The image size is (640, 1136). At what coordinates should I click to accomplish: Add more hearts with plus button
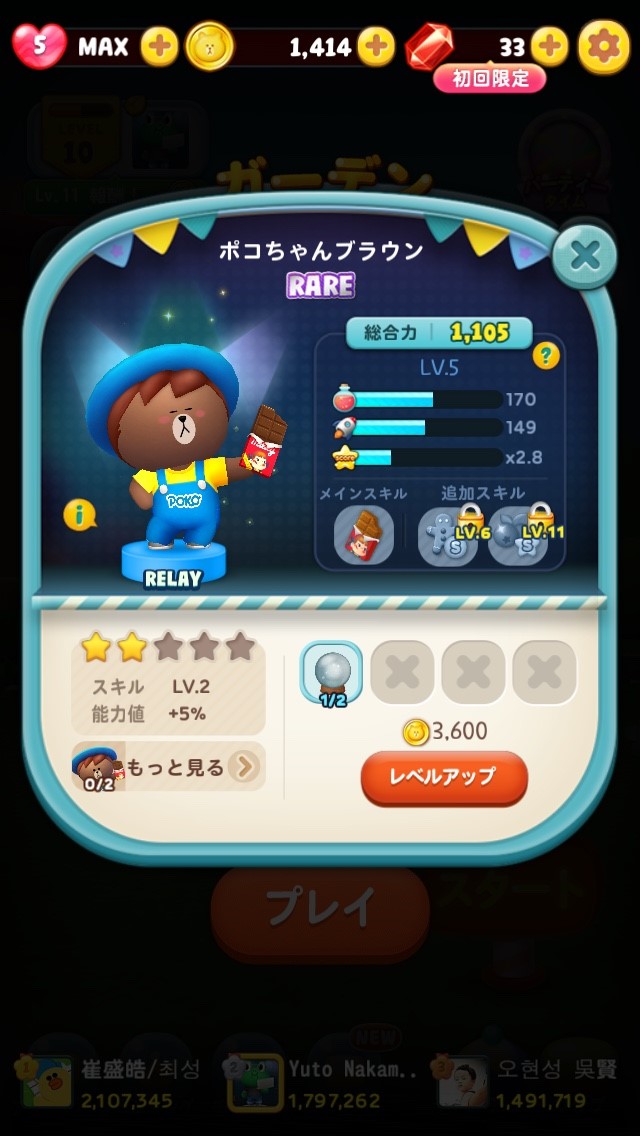(x=159, y=46)
